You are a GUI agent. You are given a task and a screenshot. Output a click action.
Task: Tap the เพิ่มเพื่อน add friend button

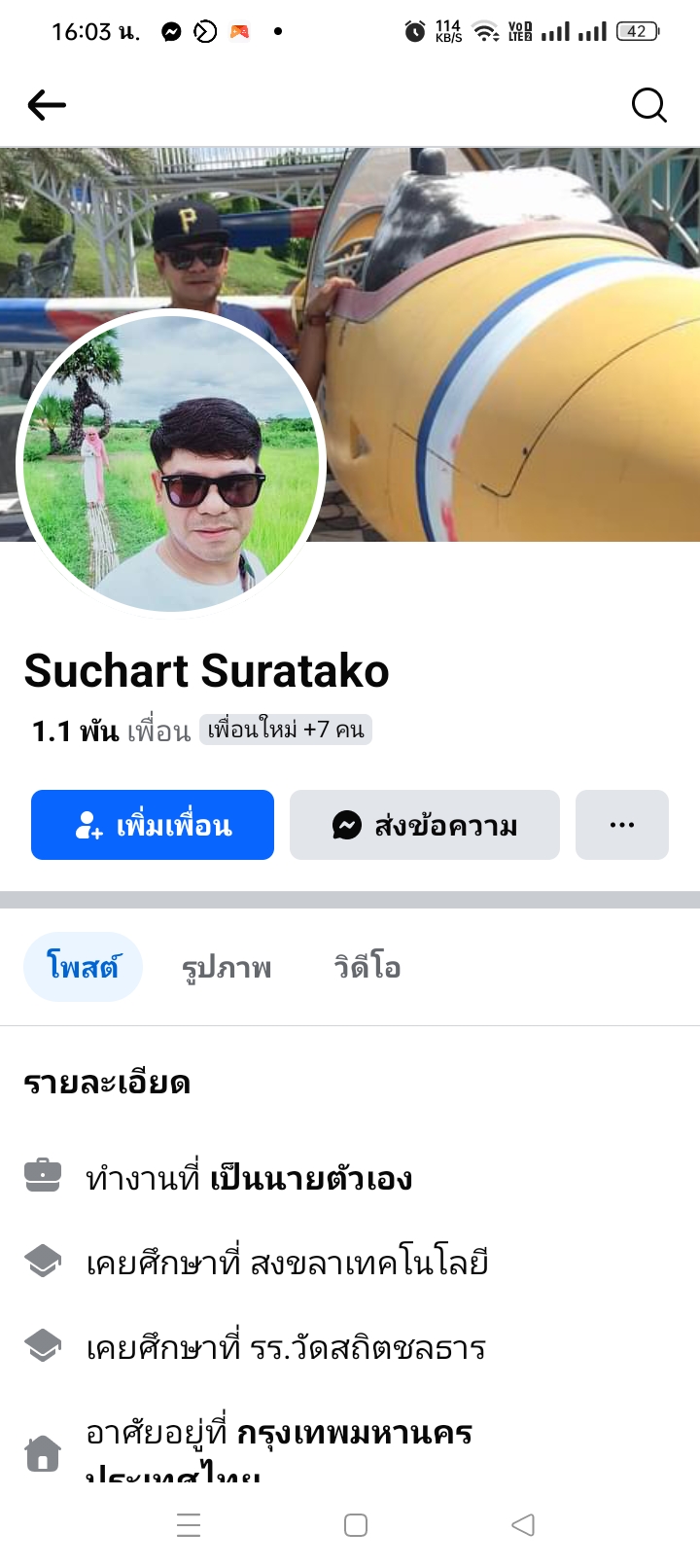point(153,825)
